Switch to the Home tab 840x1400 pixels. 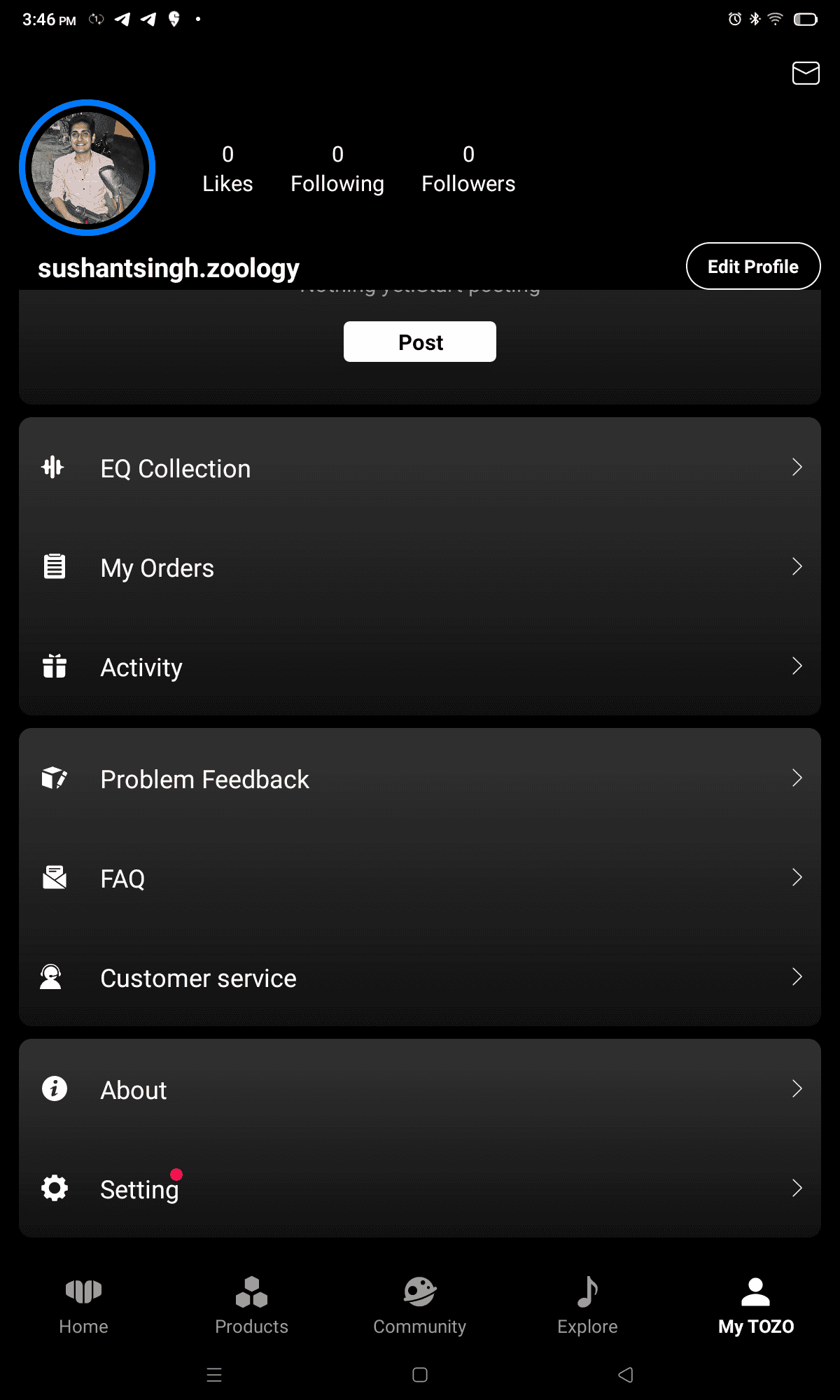click(83, 1304)
